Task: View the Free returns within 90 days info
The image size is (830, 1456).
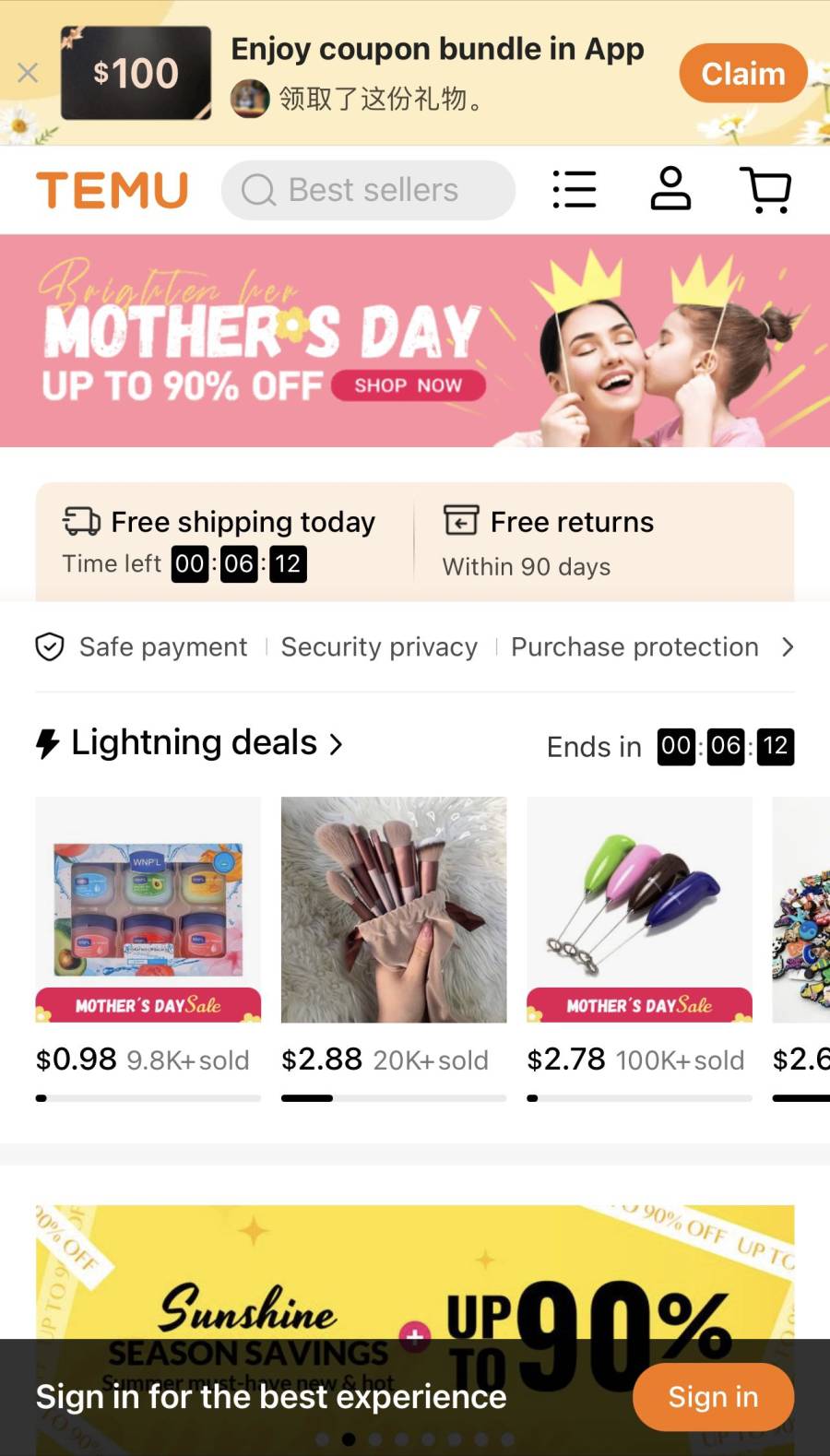Action: coord(572,542)
